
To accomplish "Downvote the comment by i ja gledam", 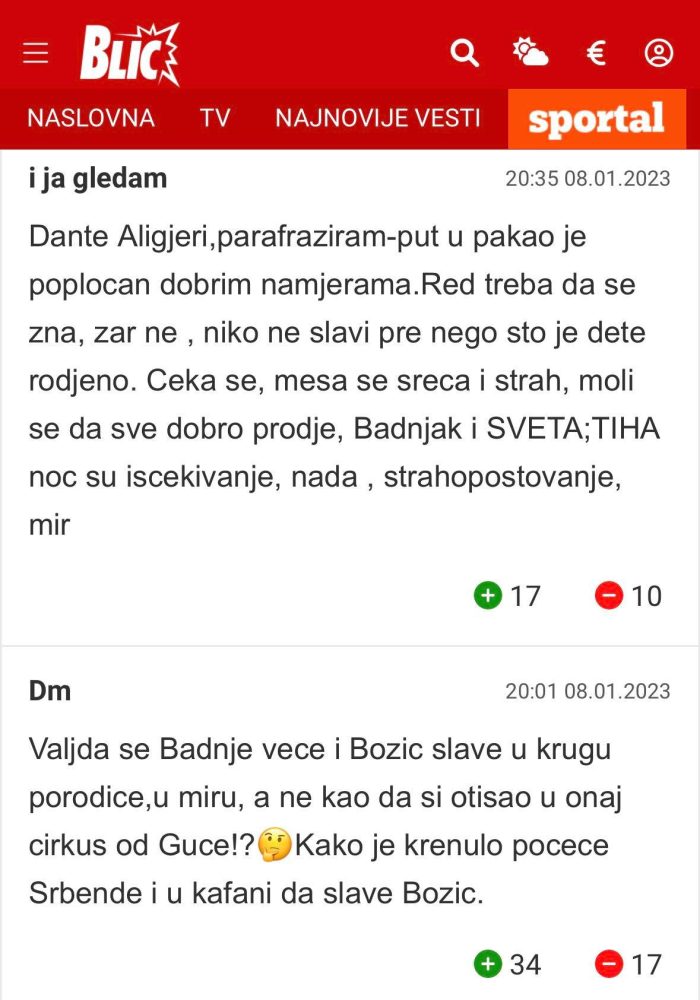I will point(609,596).
